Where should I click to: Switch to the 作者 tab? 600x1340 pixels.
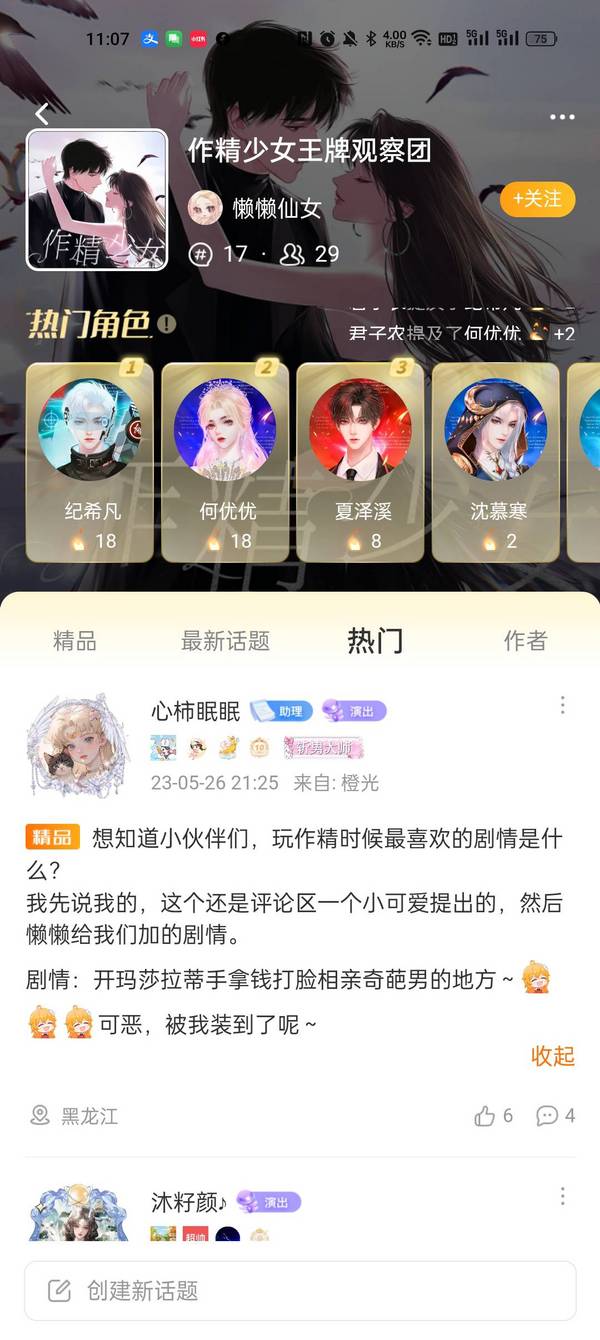click(525, 641)
